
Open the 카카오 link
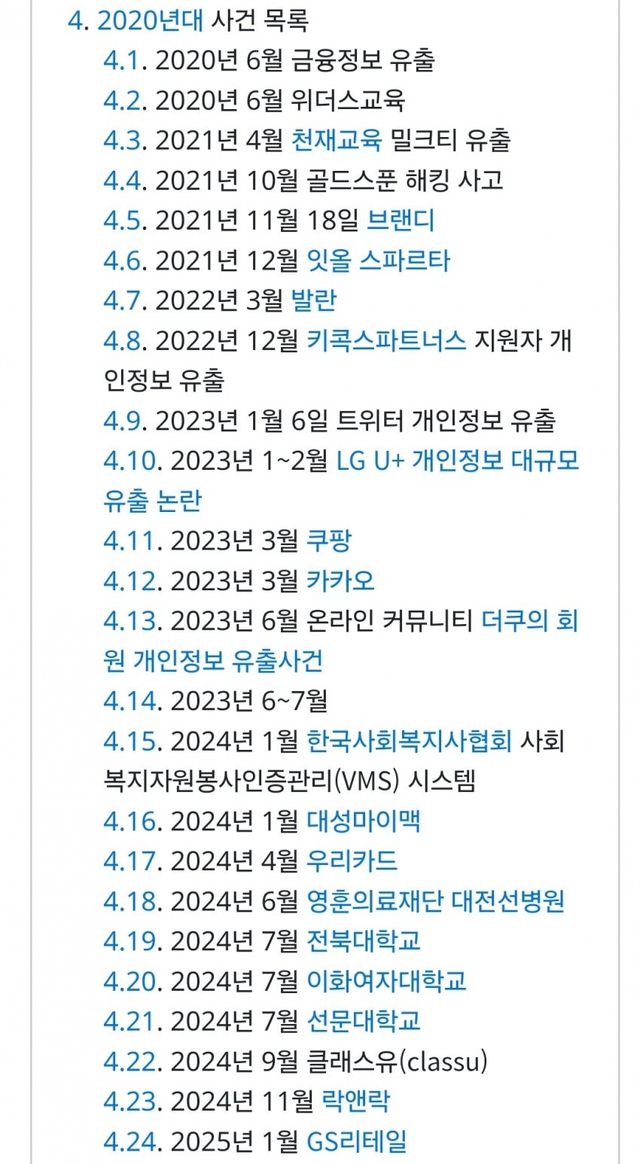click(341, 581)
